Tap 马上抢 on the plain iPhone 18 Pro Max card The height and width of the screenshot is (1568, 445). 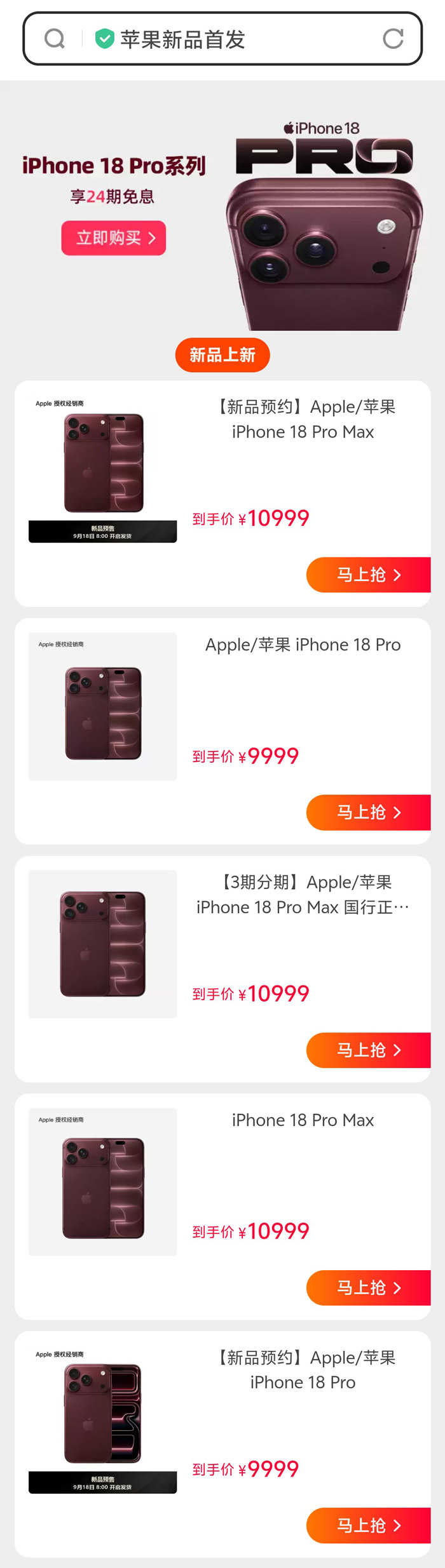[369, 1288]
